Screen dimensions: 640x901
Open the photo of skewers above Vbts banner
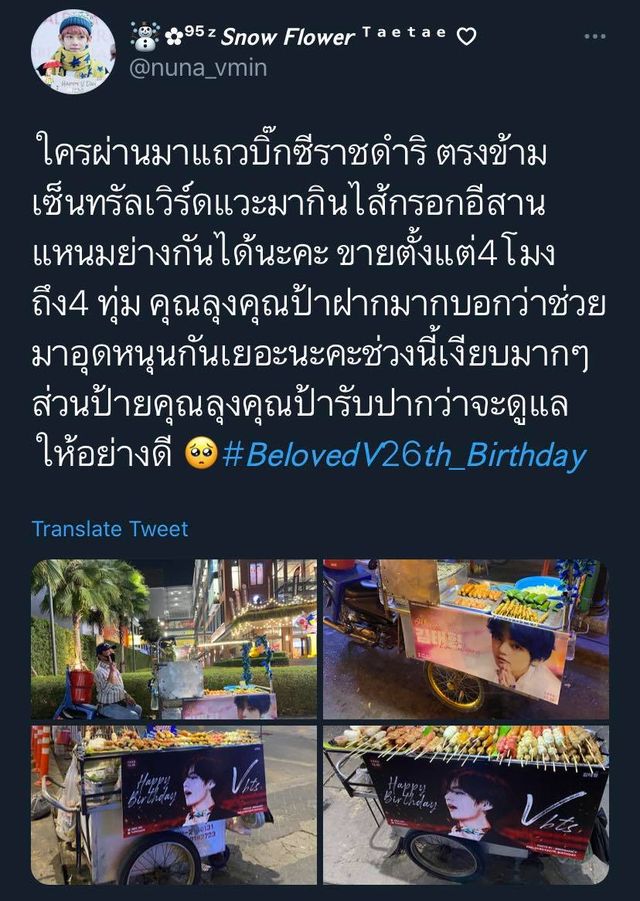[x=465, y=805]
